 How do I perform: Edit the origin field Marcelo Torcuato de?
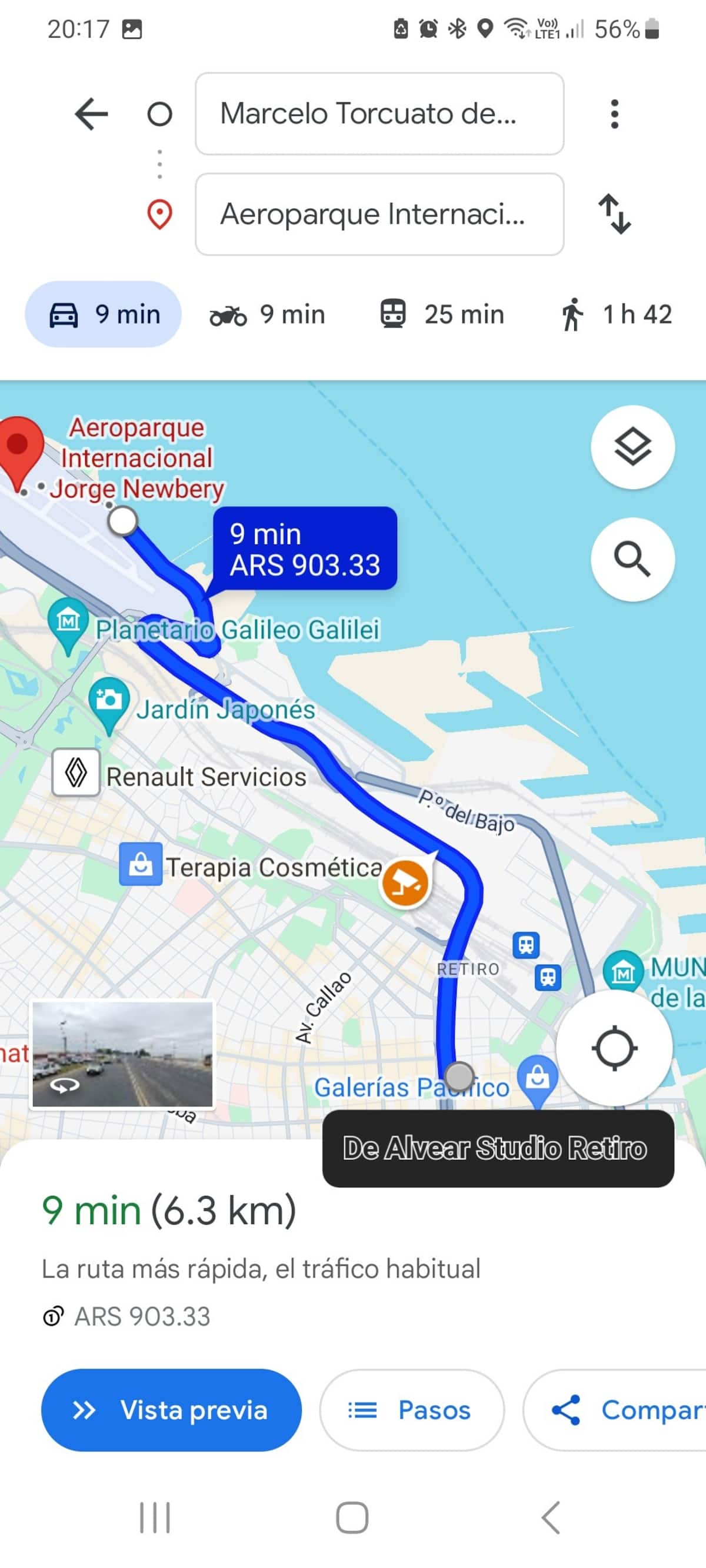379,114
